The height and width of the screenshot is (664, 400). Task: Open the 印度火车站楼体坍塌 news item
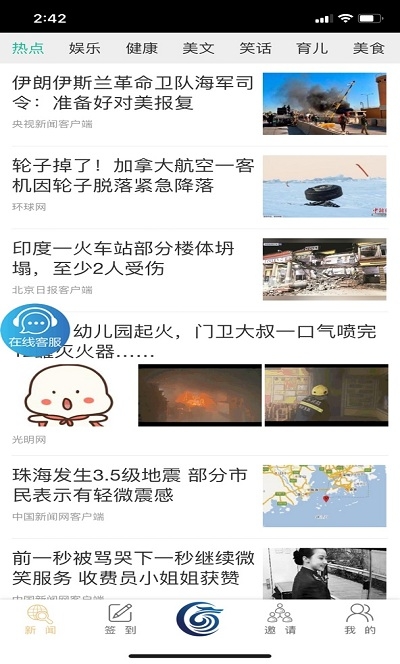pos(199,269)
